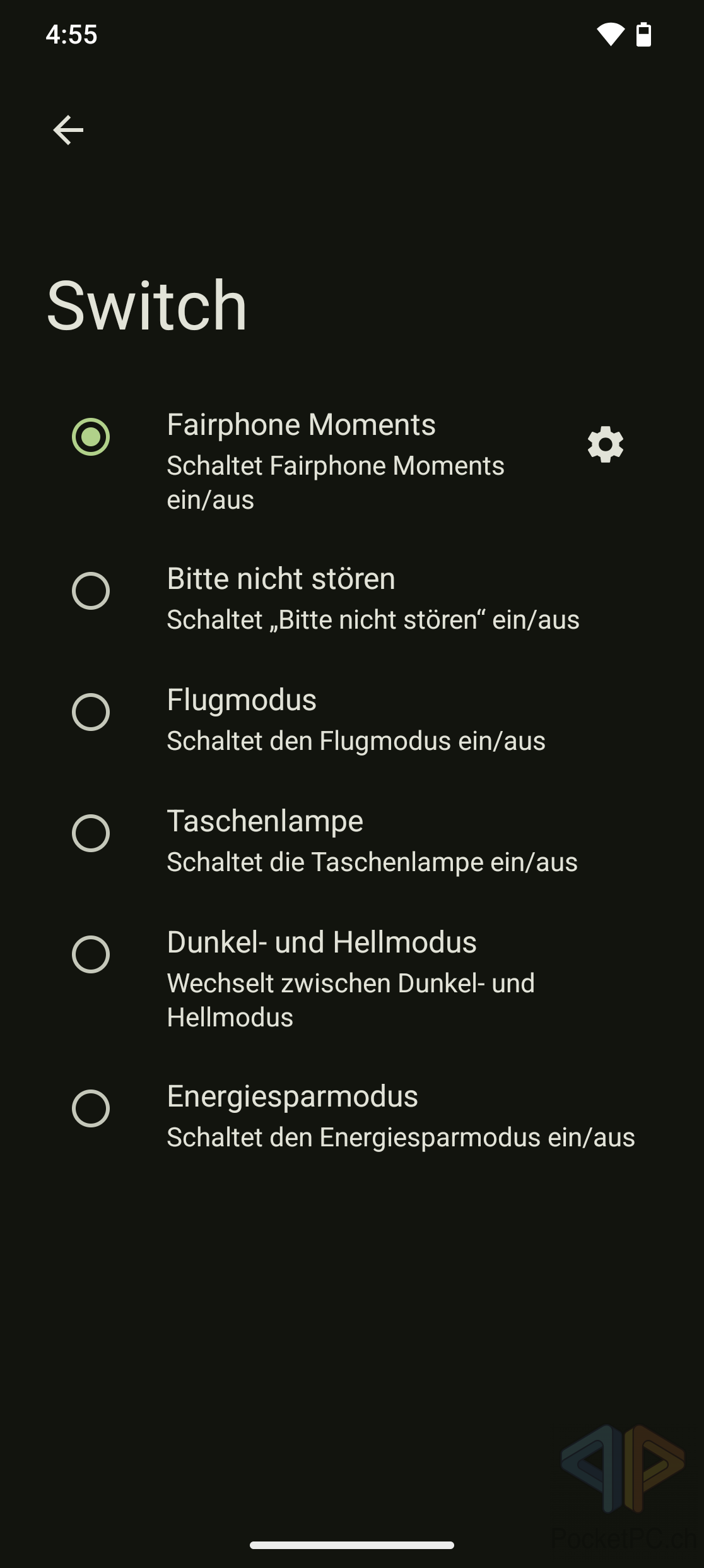704x1568 pixels.
Task: Select the Taschenlampe option
Action: (x=91, y=833)
